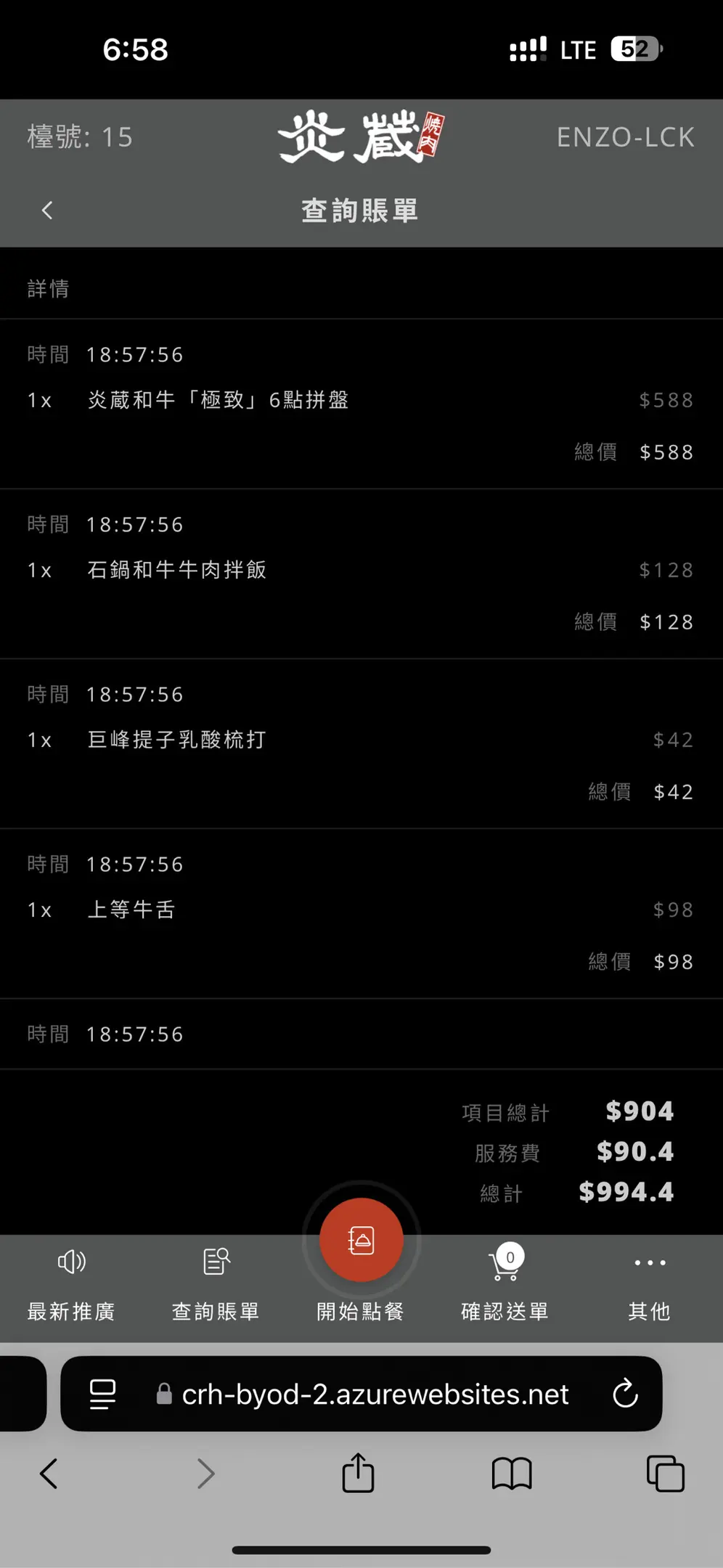
Task: Open Safari bookmarks
Action: pos(512,1474)
